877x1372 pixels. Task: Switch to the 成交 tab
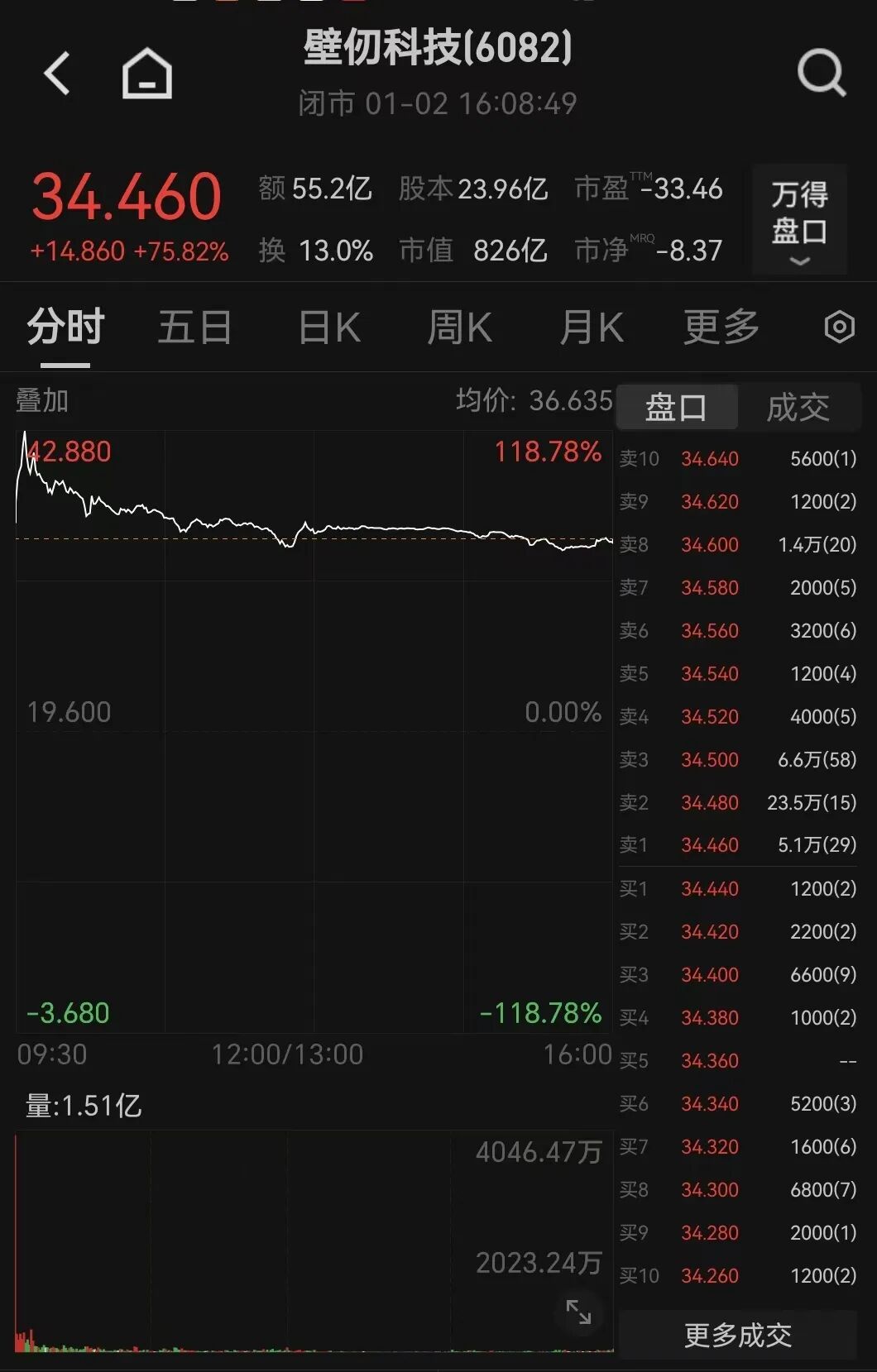(x=798, y=408)
